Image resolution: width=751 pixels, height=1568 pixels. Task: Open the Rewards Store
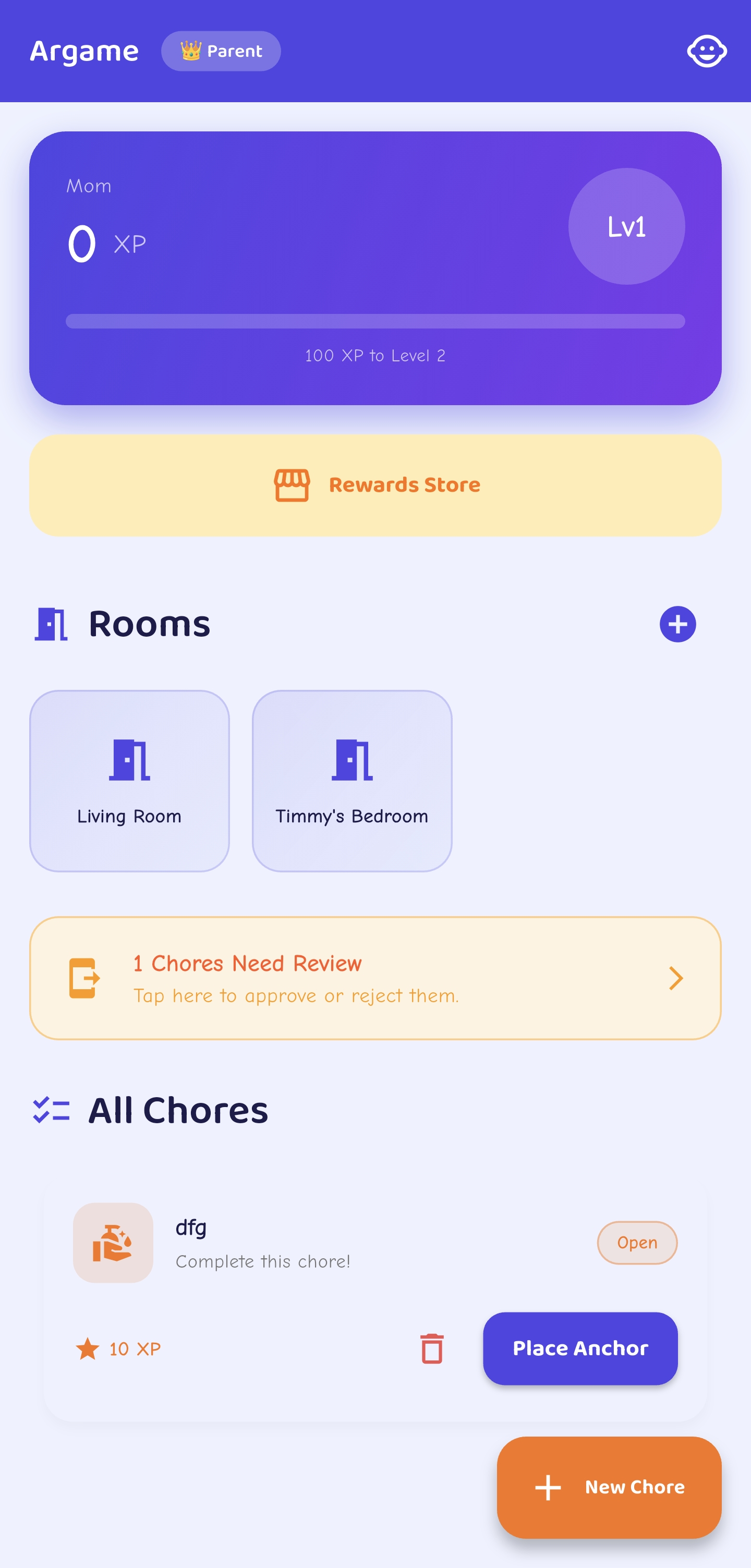375,485
